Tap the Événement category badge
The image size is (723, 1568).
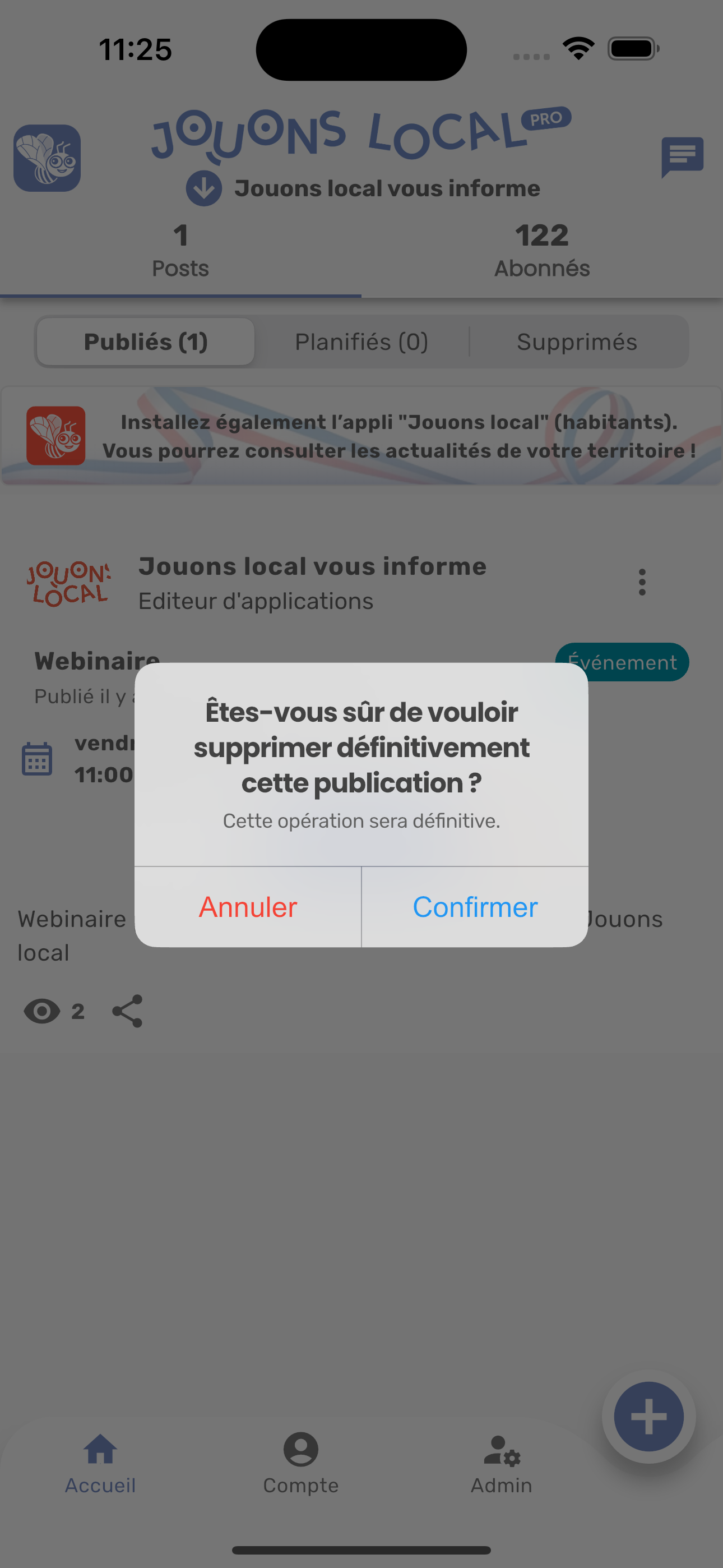[x=622, y=662]
